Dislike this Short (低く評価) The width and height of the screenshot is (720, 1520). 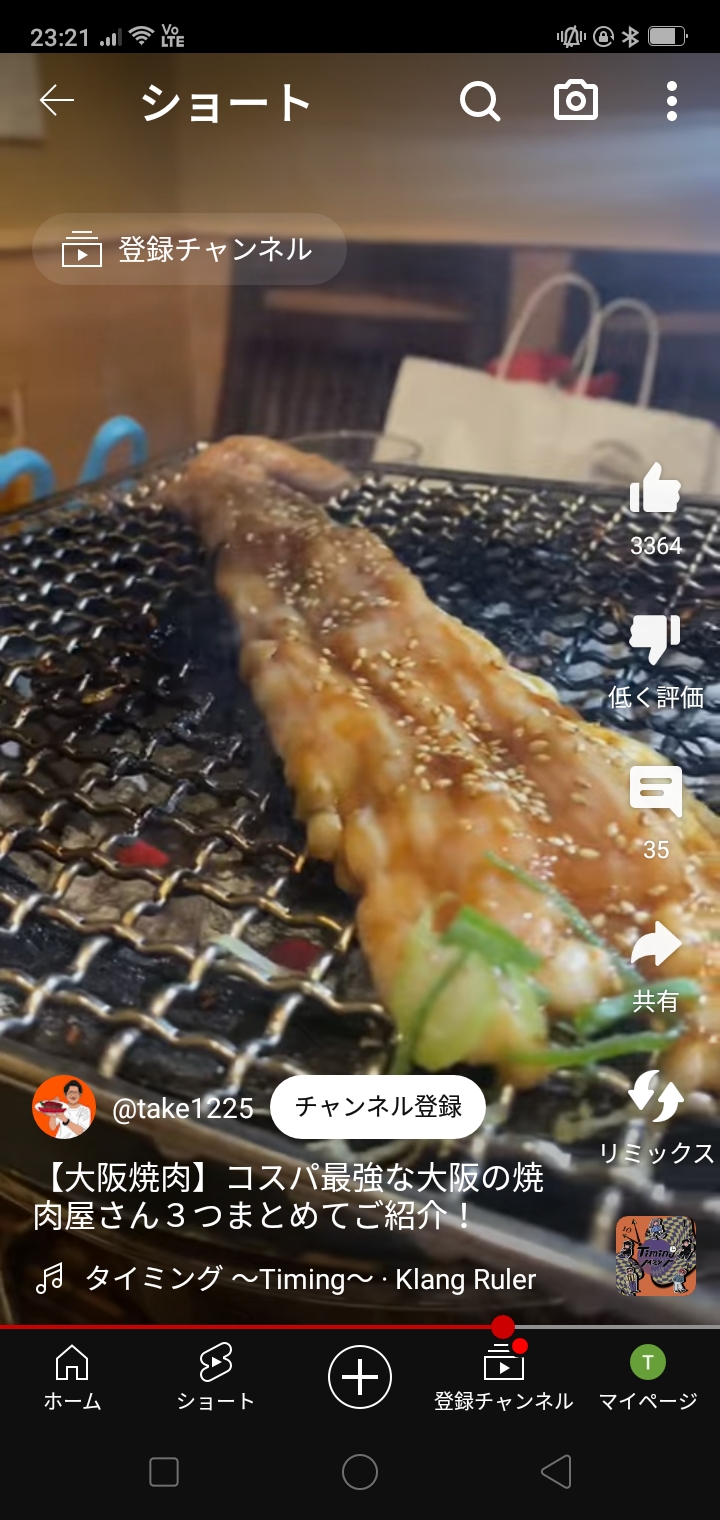click(x=656, y=640)
